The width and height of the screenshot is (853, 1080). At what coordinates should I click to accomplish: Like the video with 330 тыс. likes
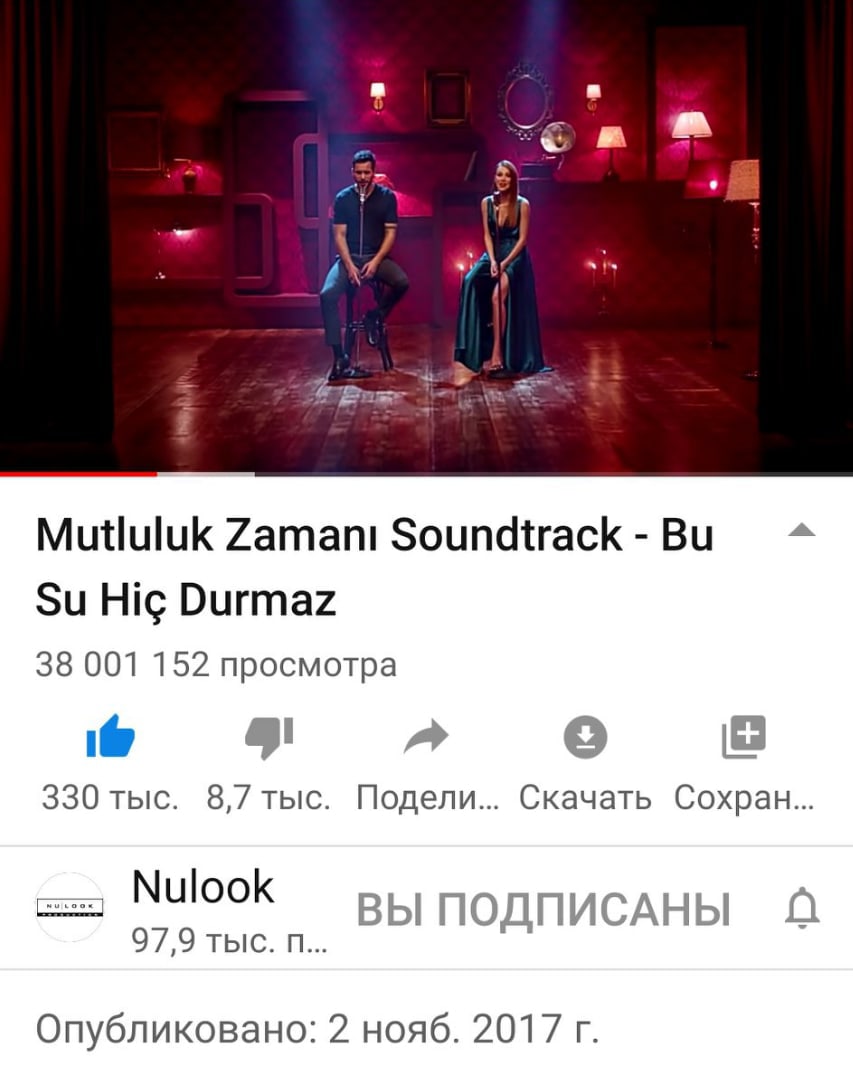[x=110, y=739]
